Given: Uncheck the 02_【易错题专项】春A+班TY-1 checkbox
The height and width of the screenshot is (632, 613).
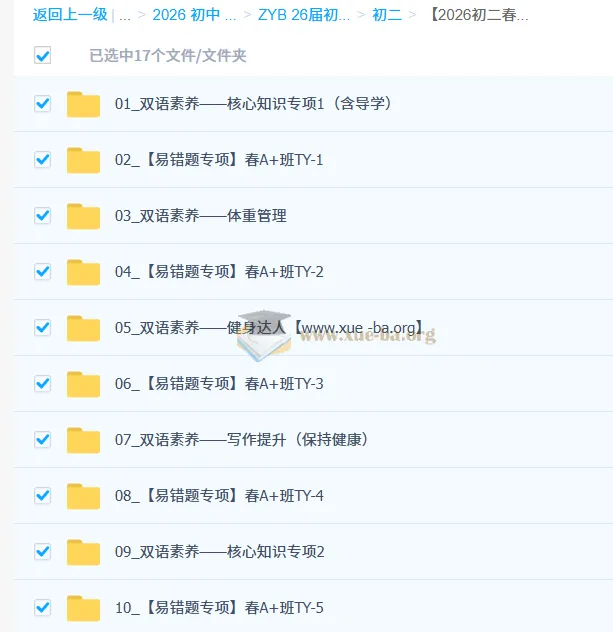Looking at the screenshot, I should pos(42,160).
